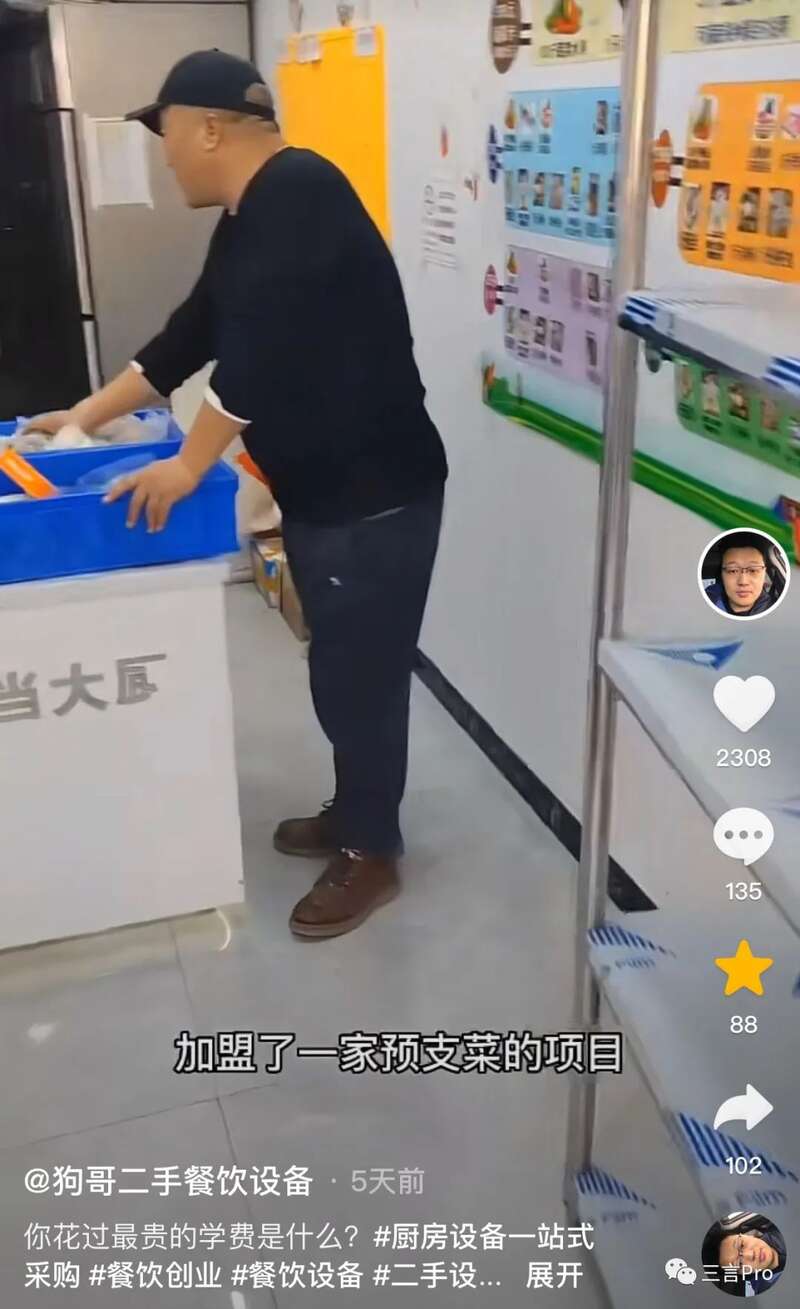The image size is (800, 1309).
Task: Like this video with the heart
Action: (x=743, y=702)
